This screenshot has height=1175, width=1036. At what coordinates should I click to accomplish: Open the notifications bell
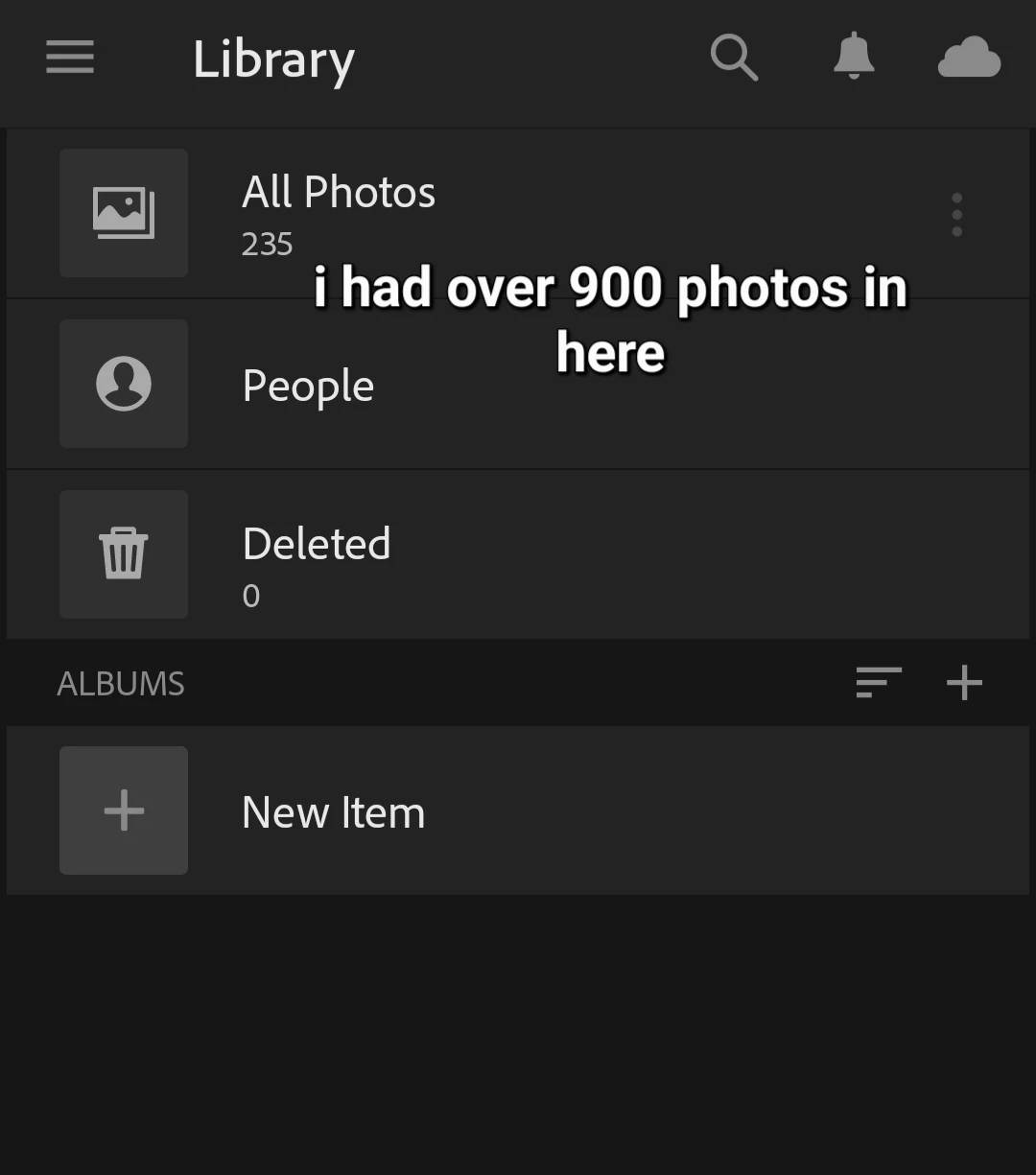click(853, 57)
